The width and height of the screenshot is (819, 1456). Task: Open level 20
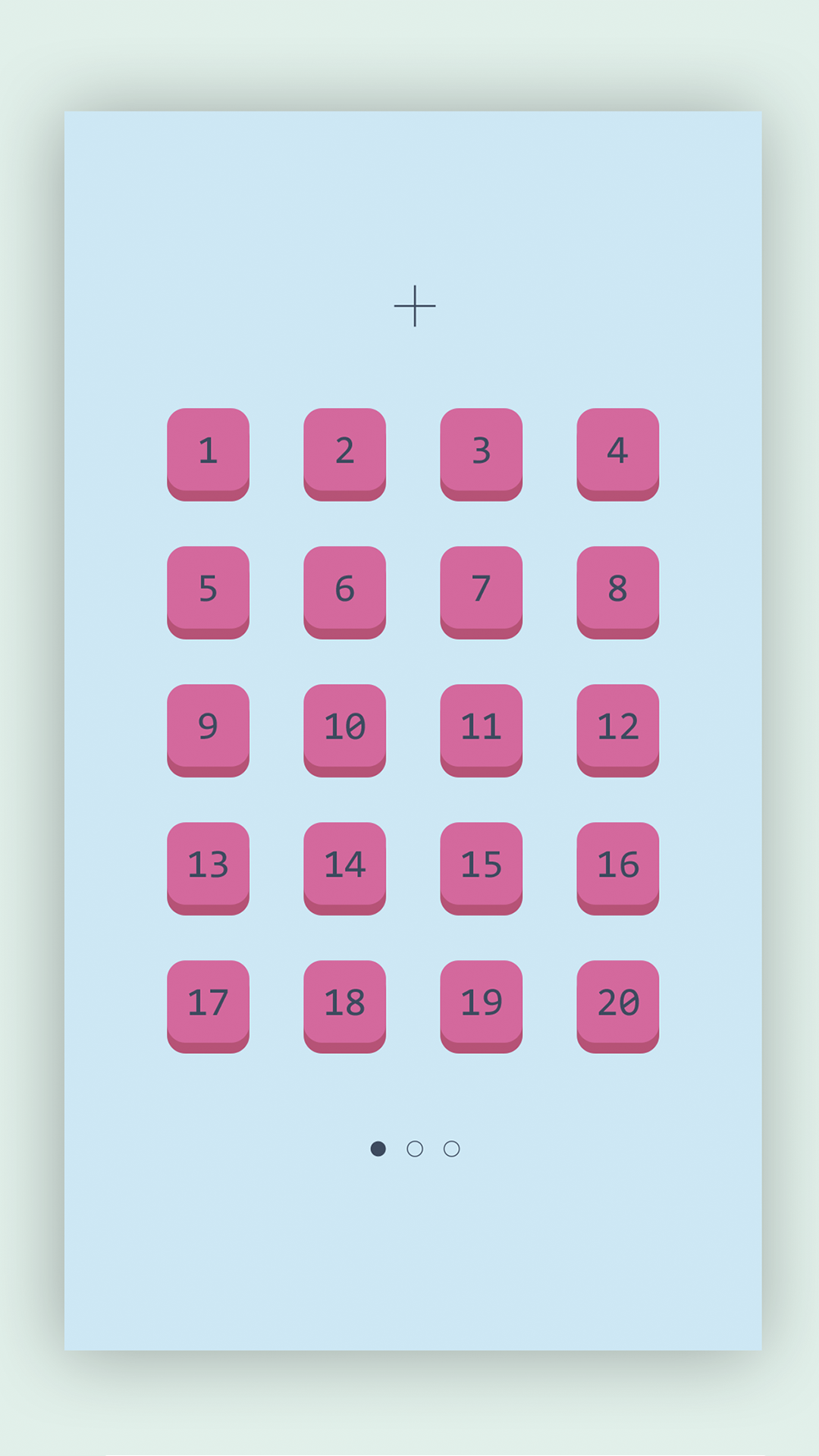[617, 1006]
